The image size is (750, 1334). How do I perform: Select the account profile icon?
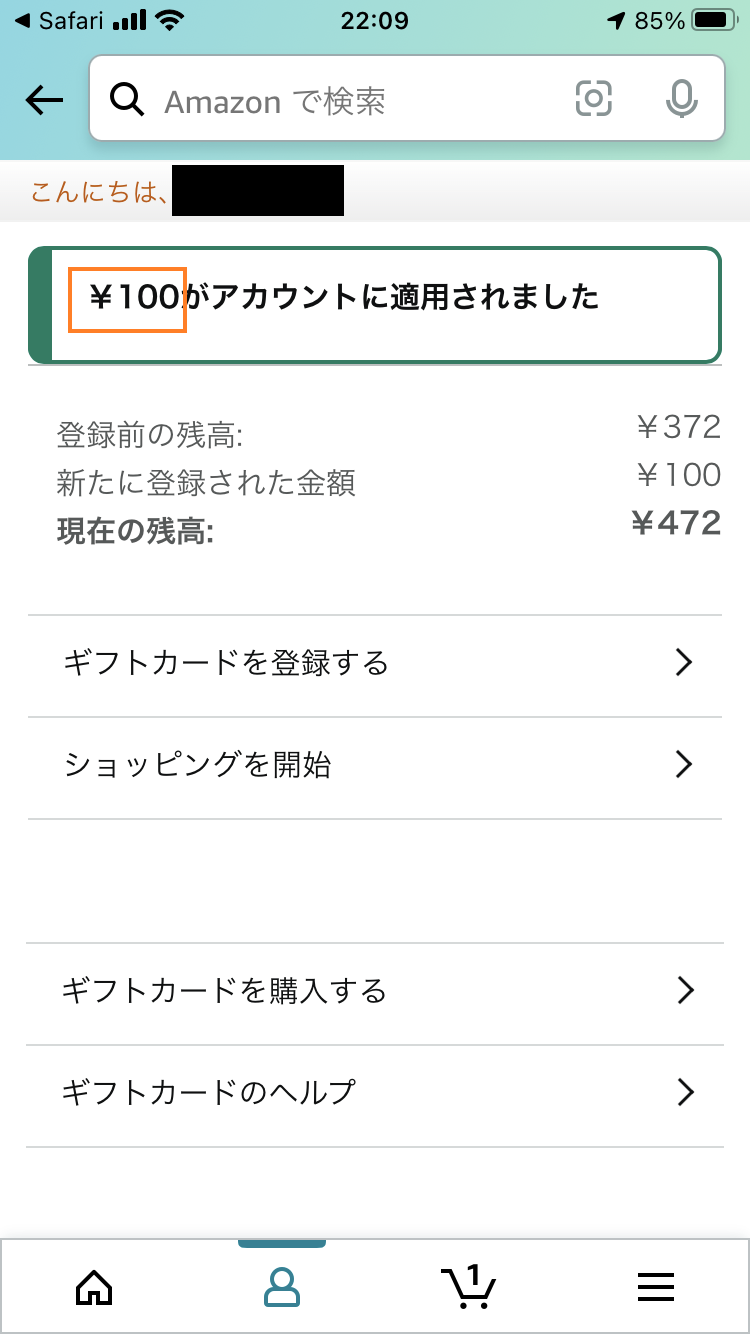281,1287
